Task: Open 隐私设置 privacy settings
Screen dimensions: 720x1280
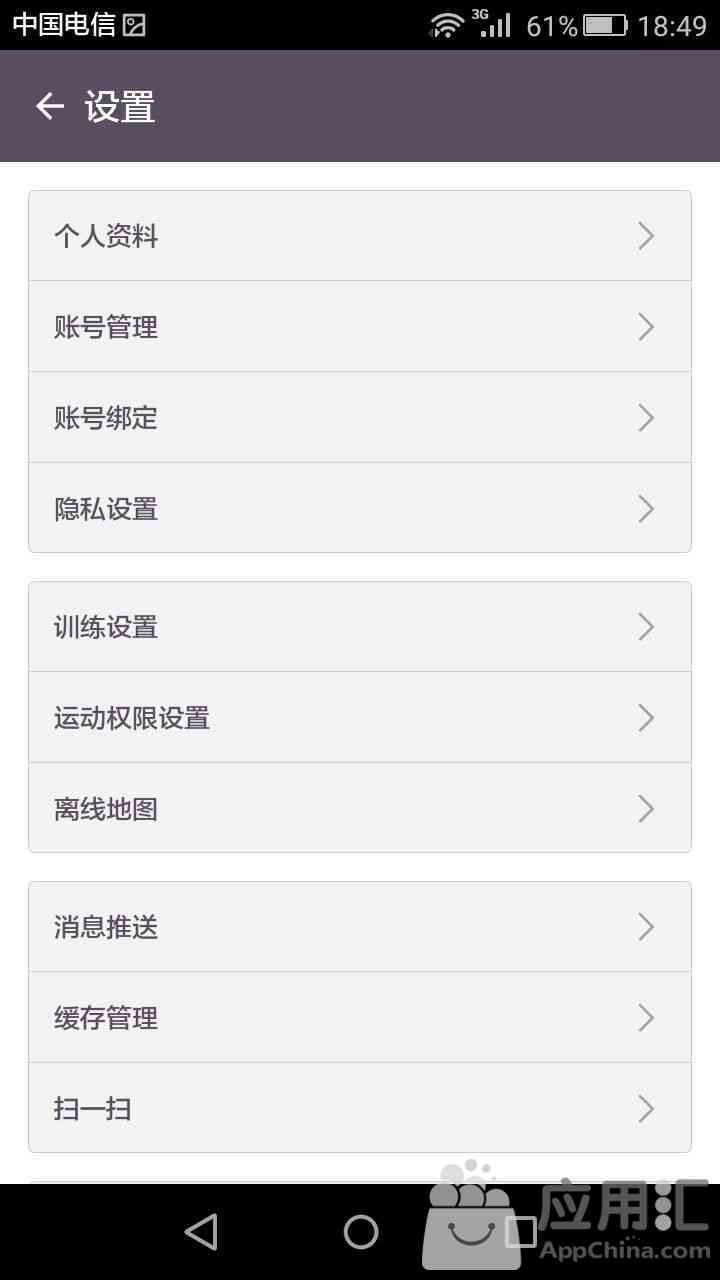Action: (360, 508)
